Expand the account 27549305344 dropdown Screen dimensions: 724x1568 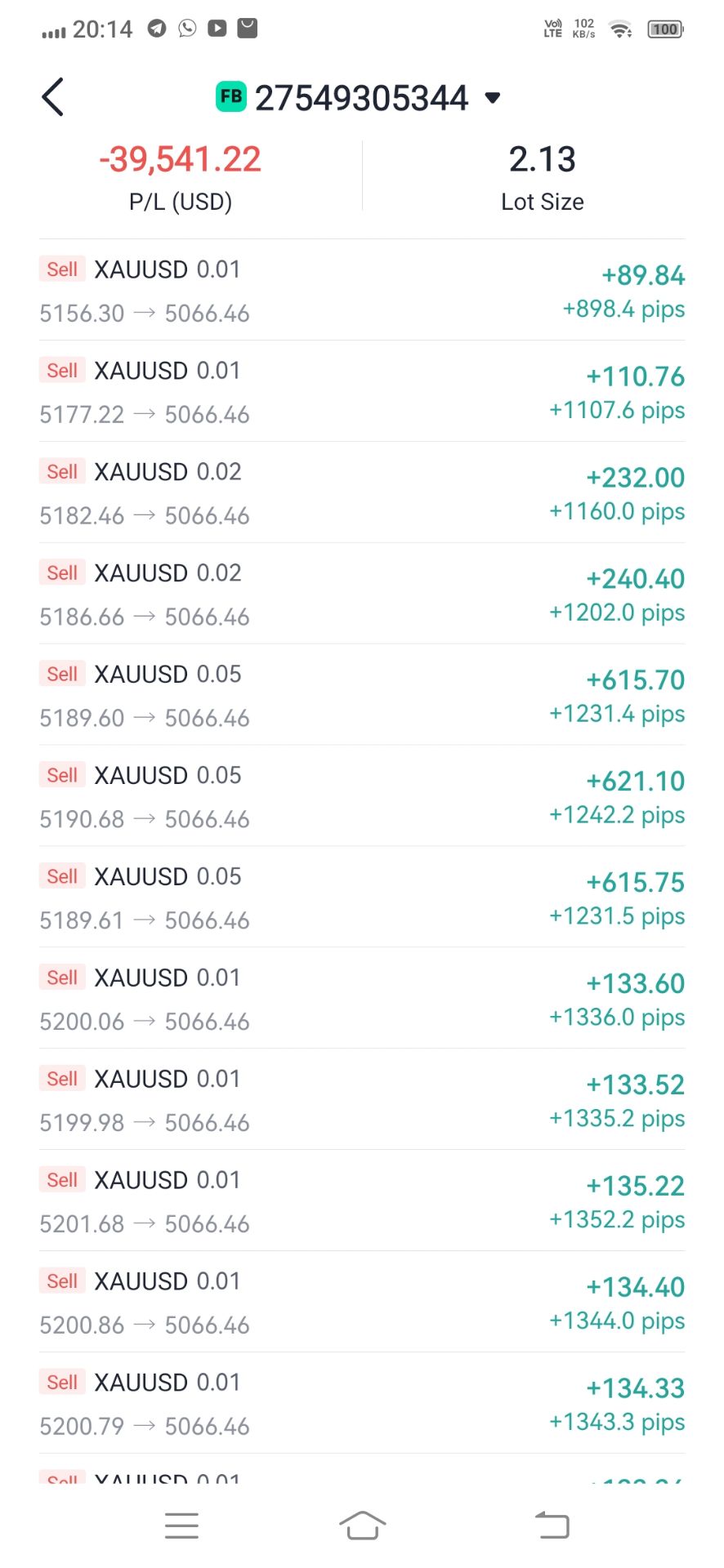pos(492,99)
